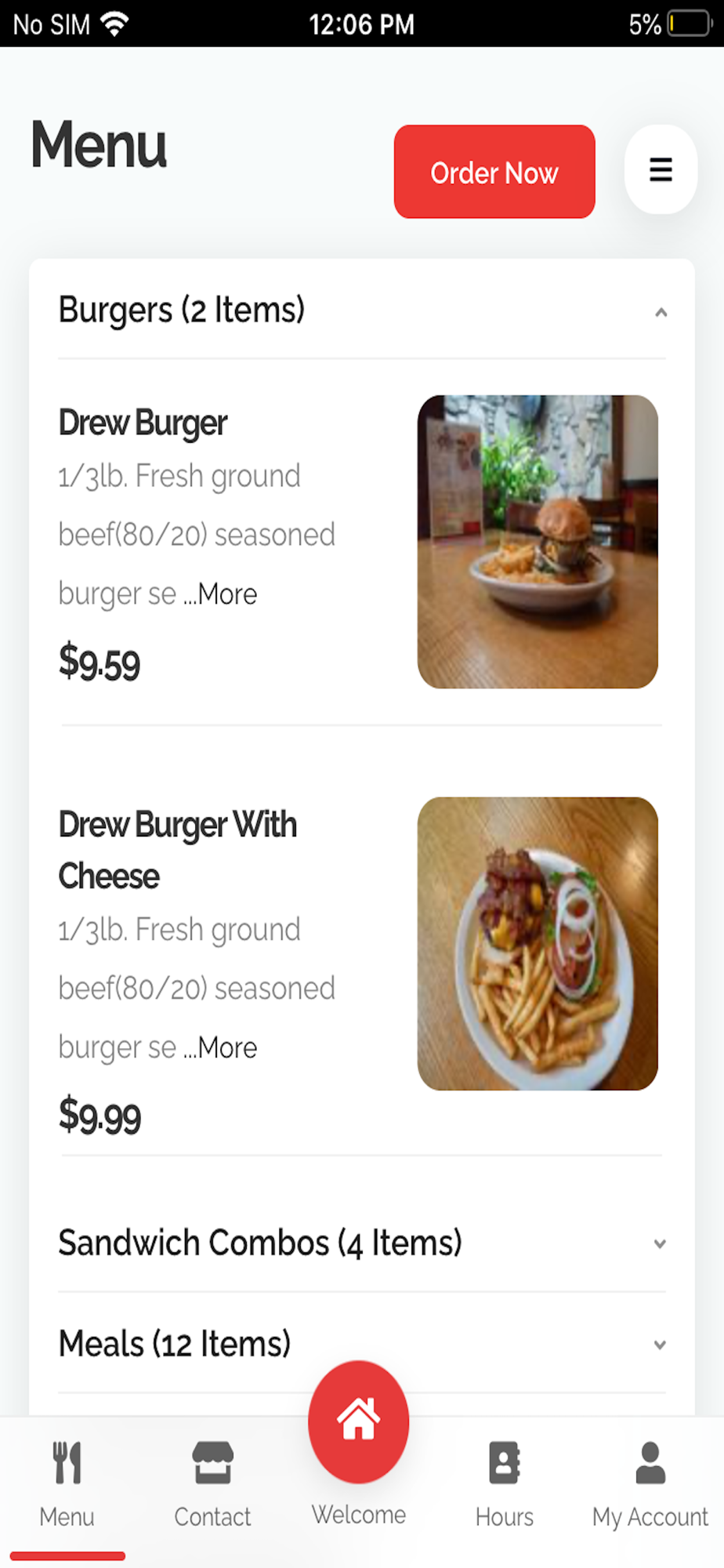Switch to the Contact tab
The height and width of the screenshot is (1568, 724).
coord(212,1483)
